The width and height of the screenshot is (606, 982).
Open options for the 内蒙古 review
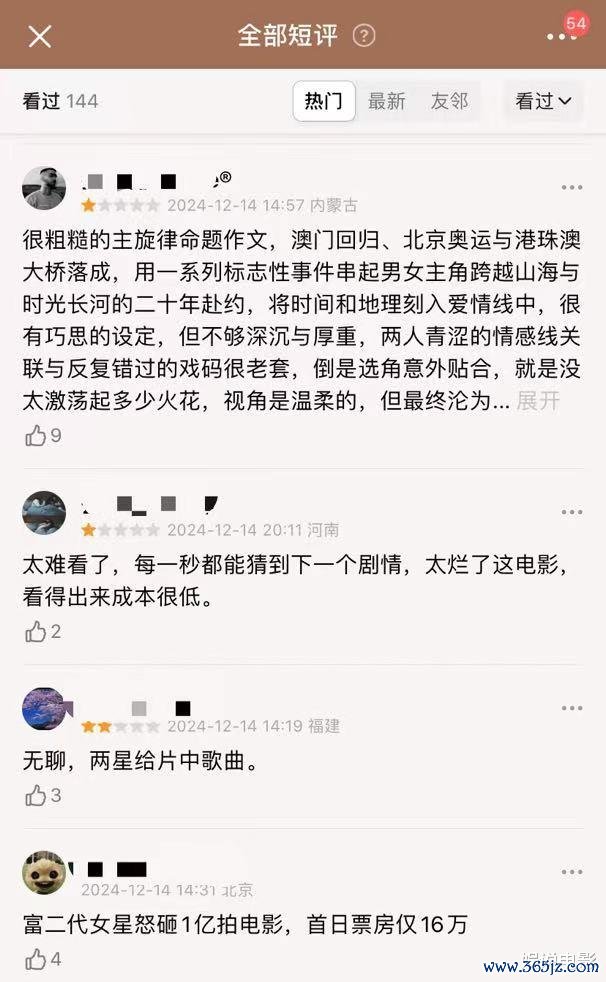tap(571, 187)
